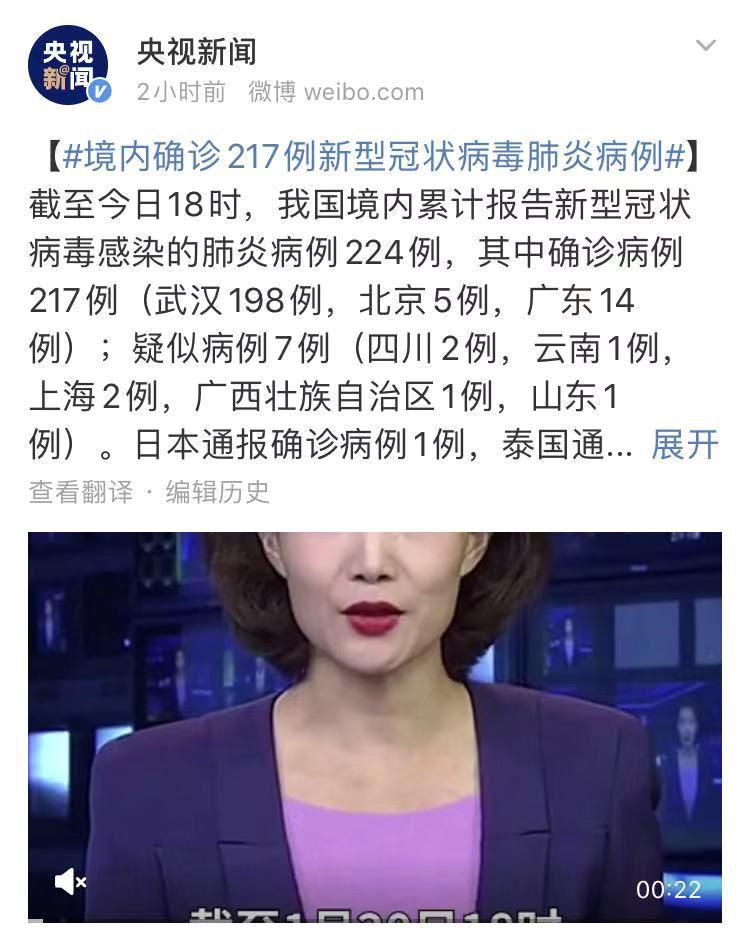
Task: Unmute the video sound
Action: coord(69,882)
